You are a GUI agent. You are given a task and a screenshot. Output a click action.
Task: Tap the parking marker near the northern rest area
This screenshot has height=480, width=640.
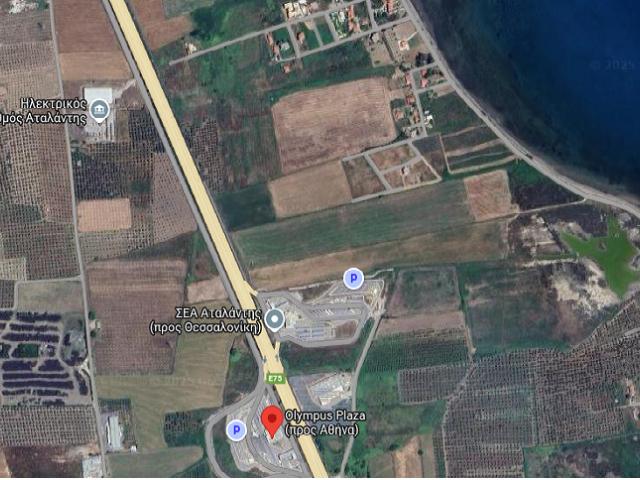pos(352,279)
